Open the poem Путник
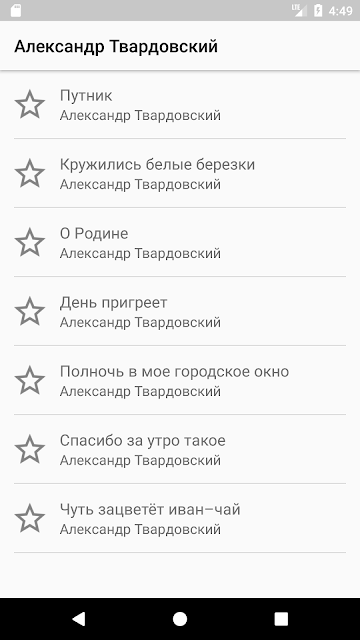This screenshot has width=360, height=640. point(180,104)
